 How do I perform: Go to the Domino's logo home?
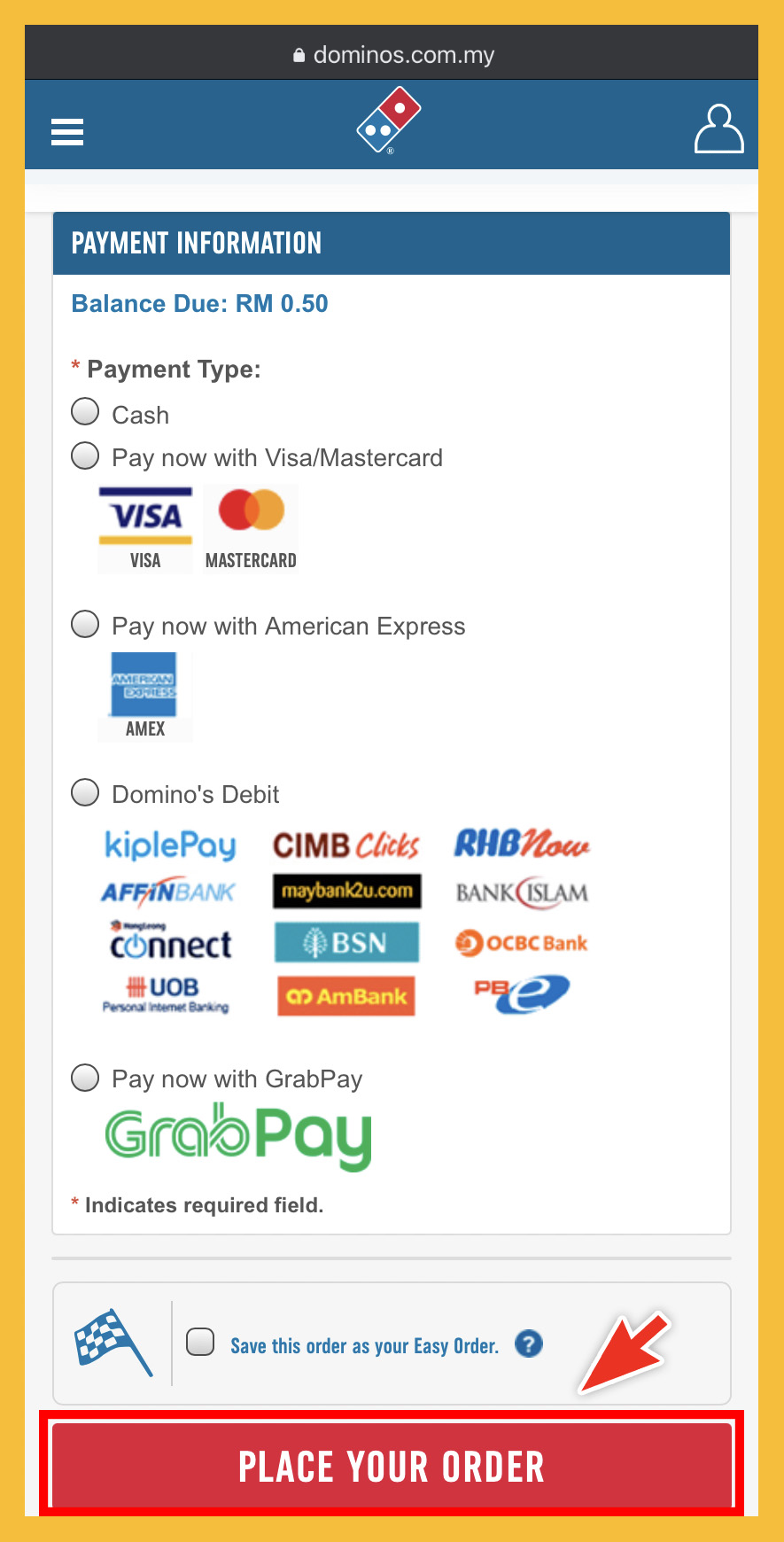click(x=389, y=121)
